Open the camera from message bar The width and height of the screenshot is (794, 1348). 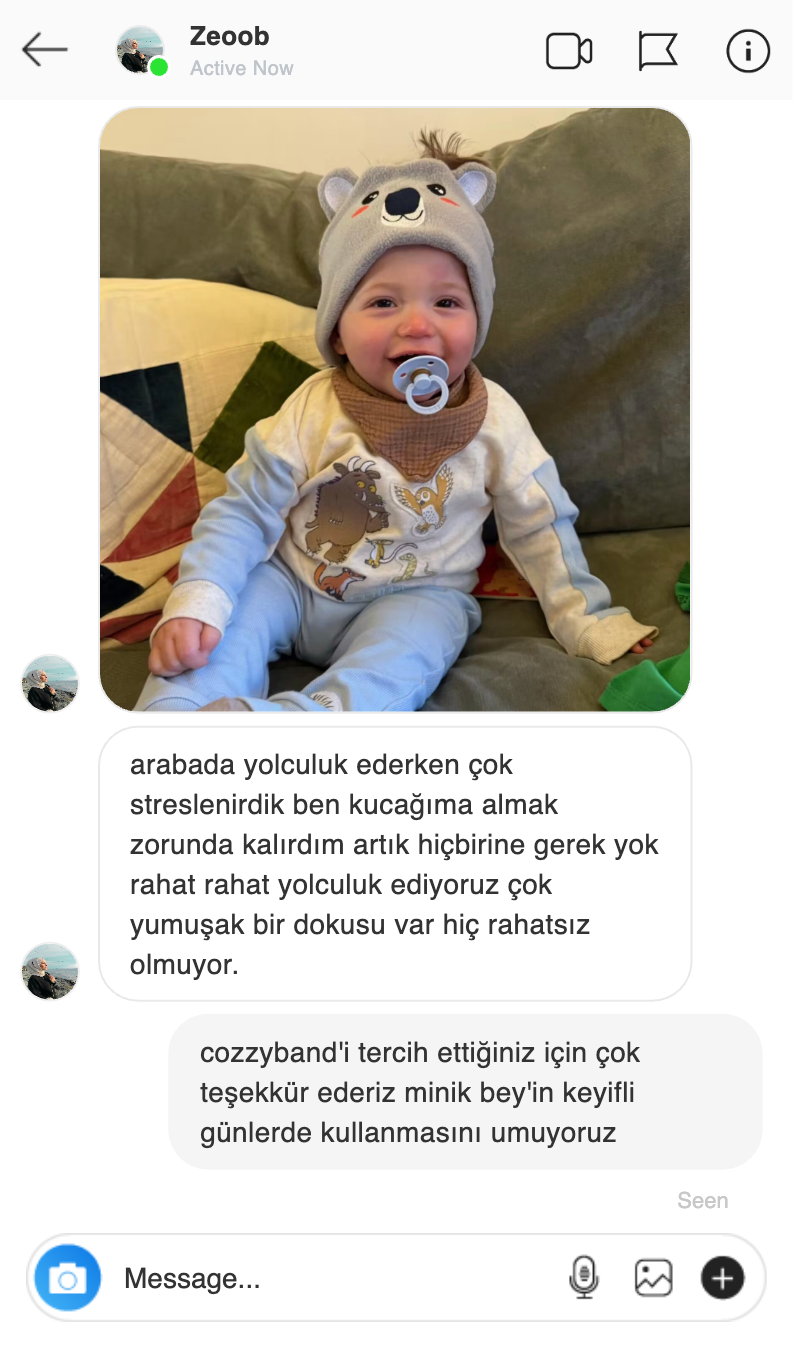pos(68,1278)
